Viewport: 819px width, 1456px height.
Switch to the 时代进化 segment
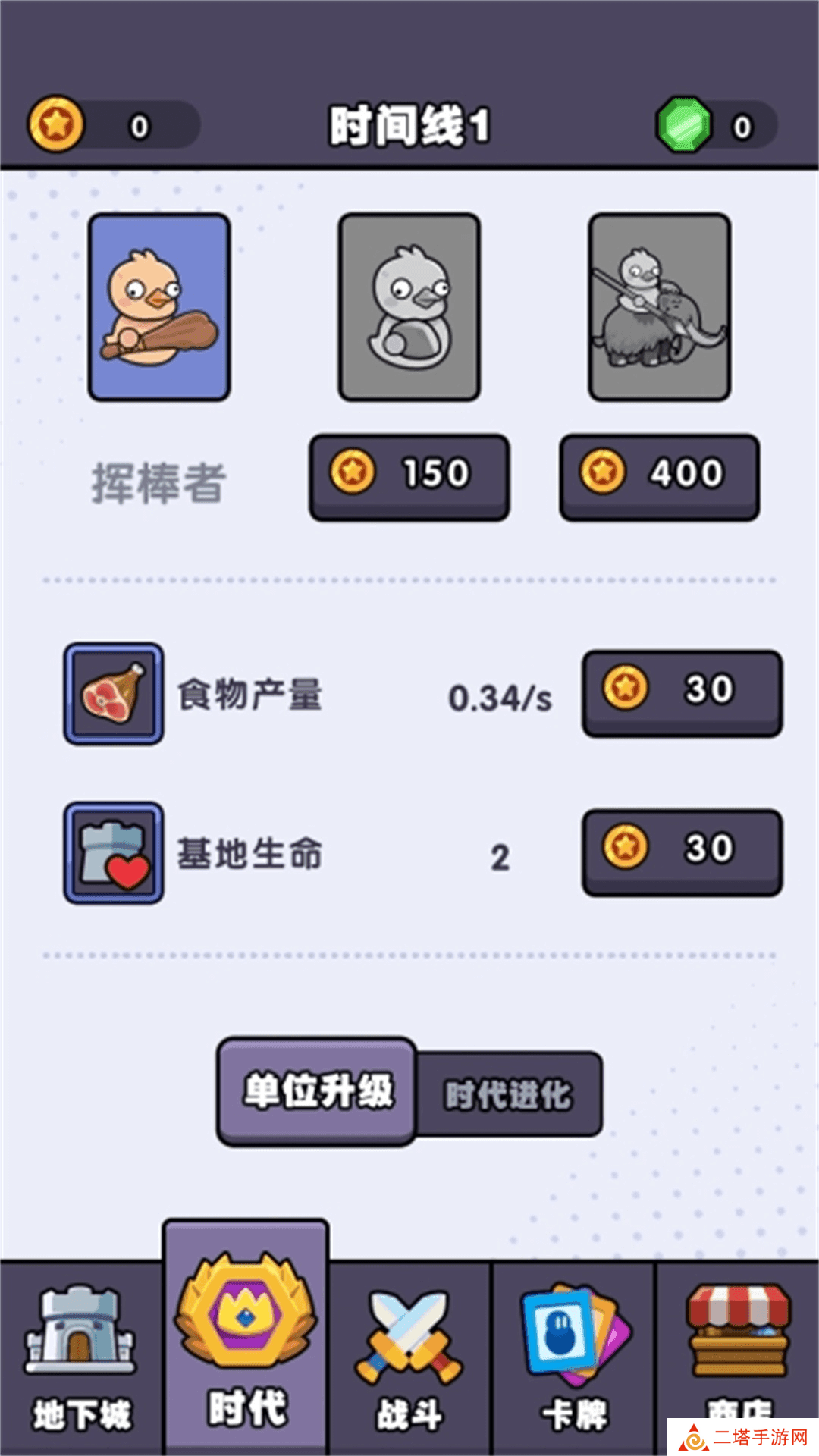[508, 1094]
